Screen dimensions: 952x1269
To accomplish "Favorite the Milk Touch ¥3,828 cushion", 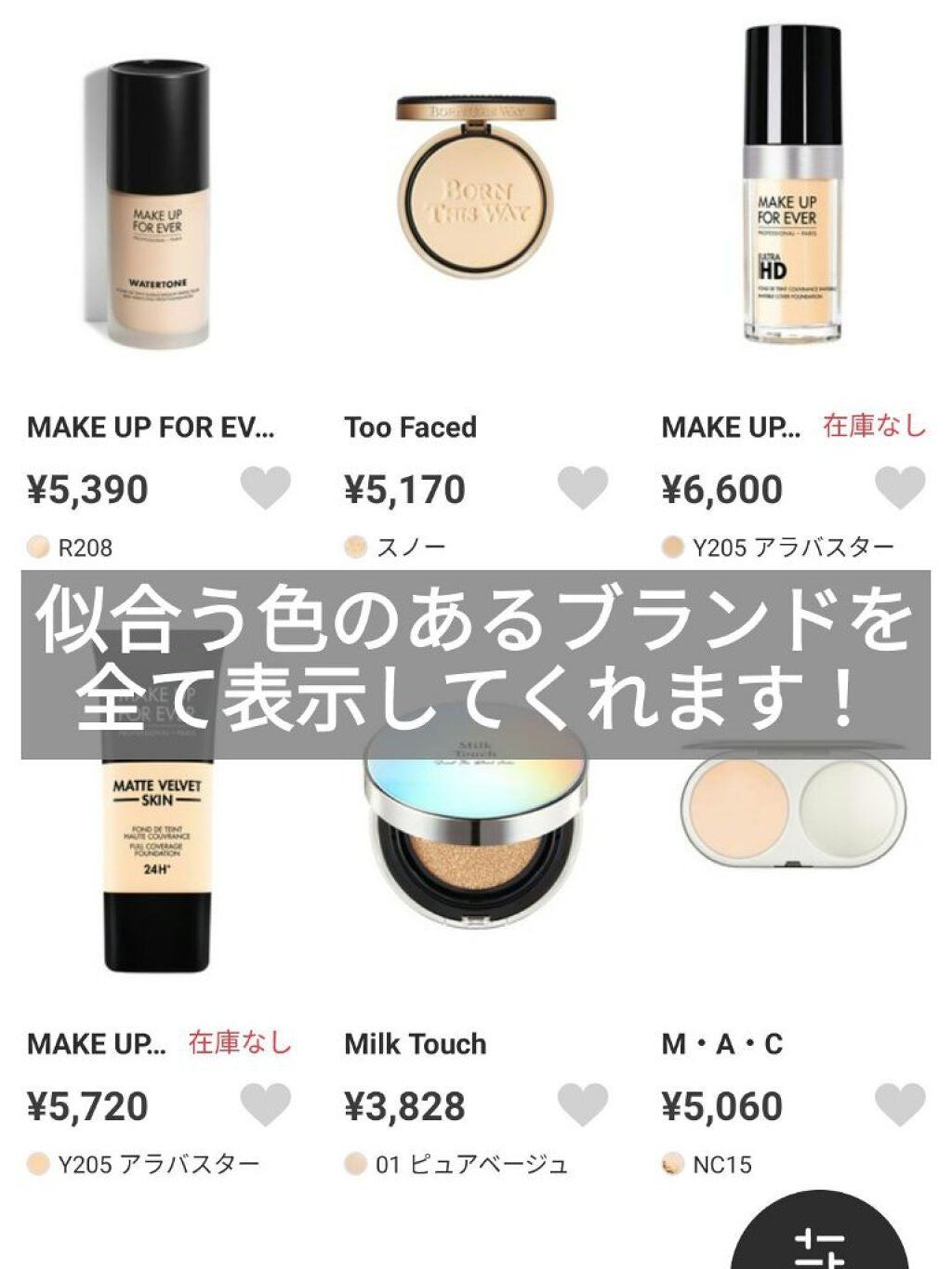I will coord(582,1104).
